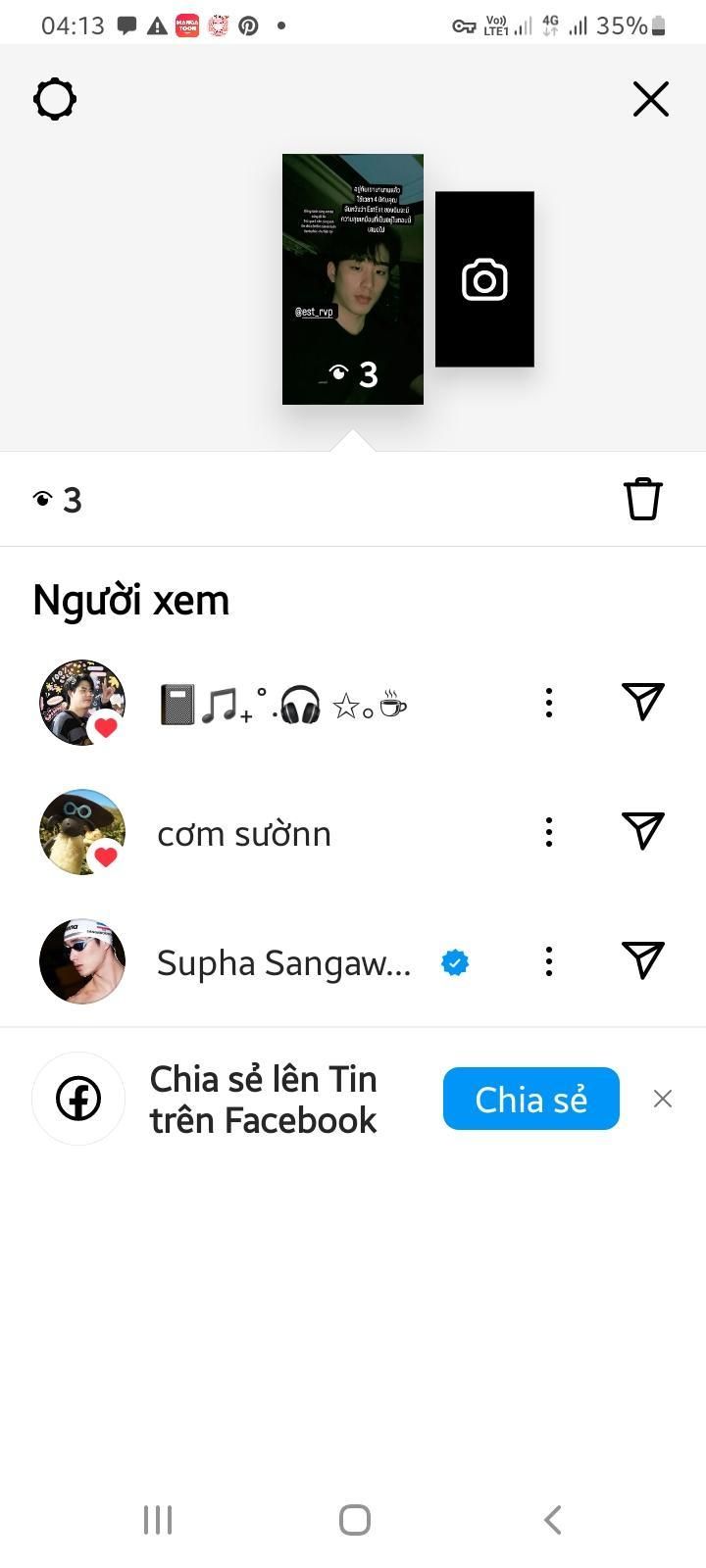This screenshot has height=1568, width=706.
Task: Go to the home screen
Action: point(354,1520)
